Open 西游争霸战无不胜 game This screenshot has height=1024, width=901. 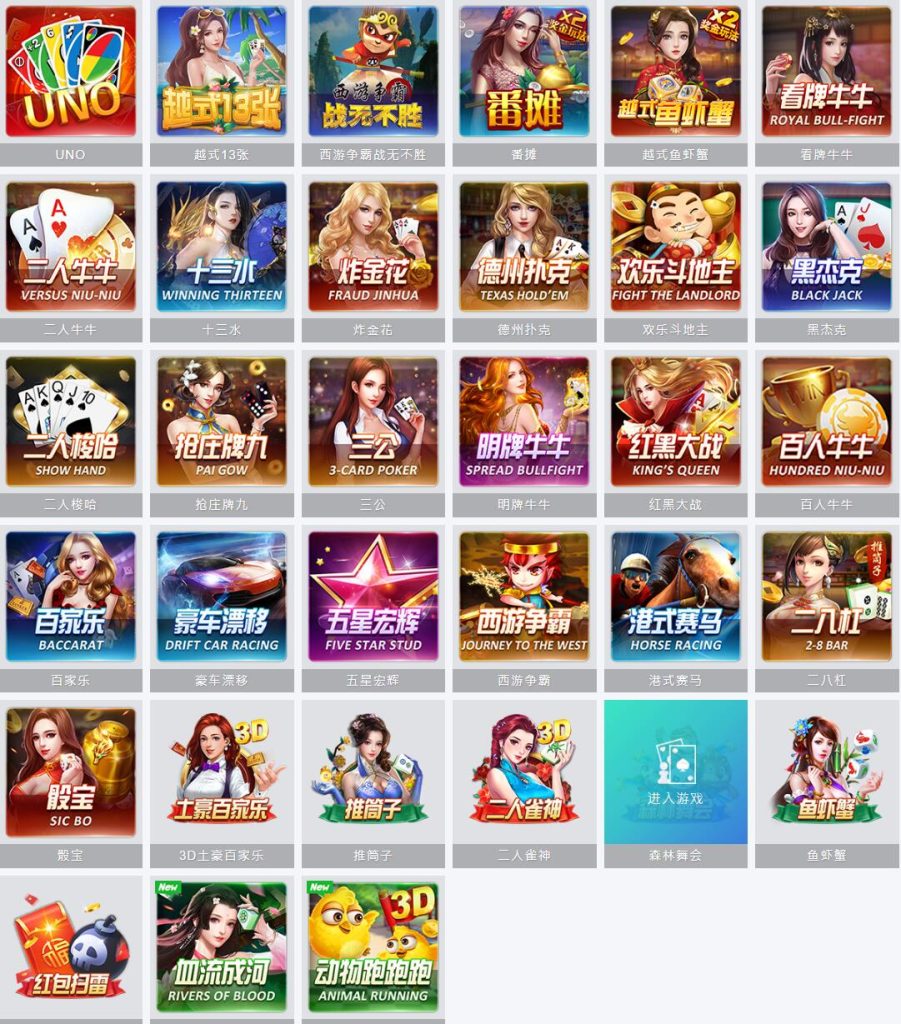(x=373, y=71)
